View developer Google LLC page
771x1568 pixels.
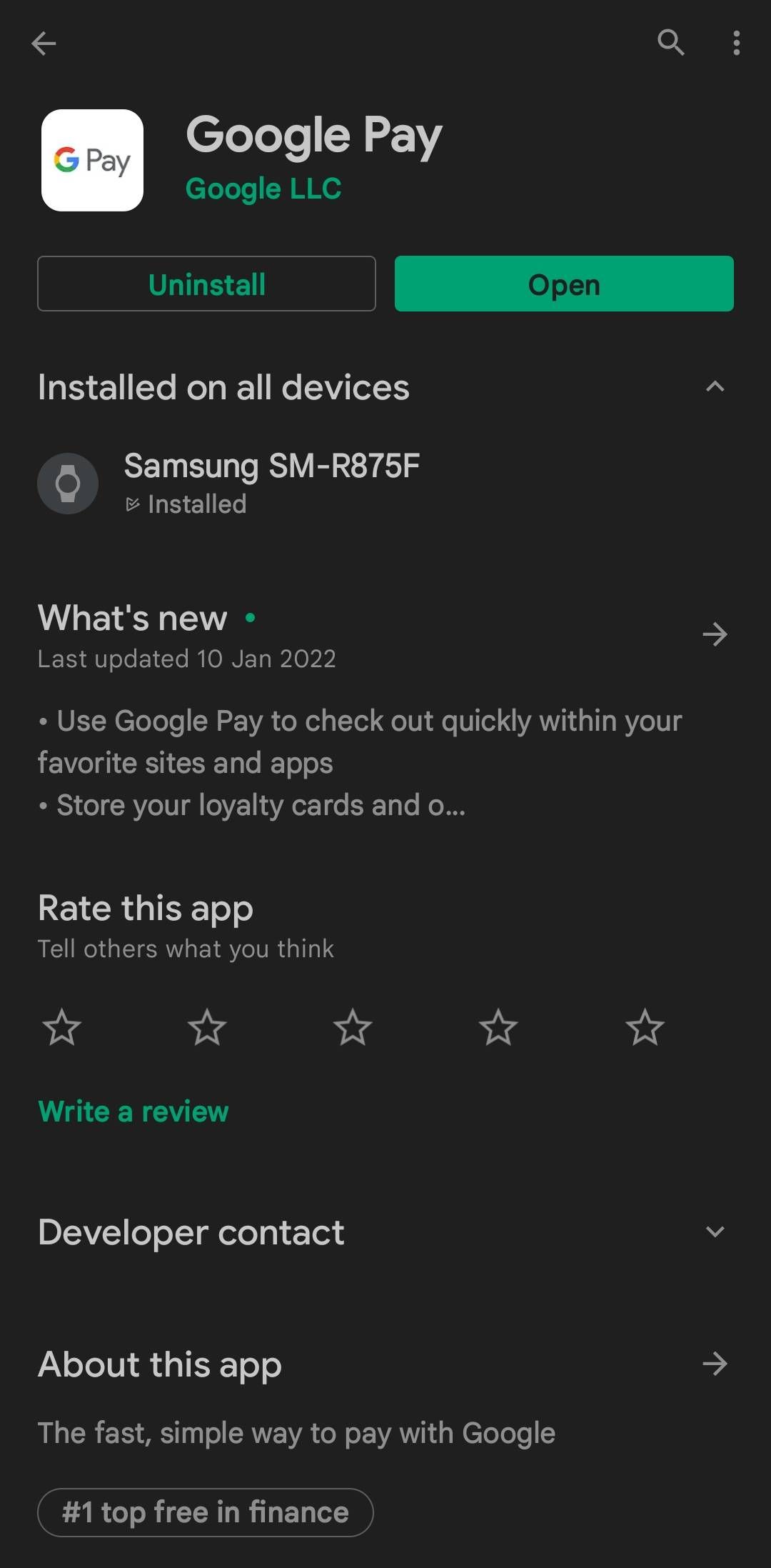[x=263, y=189]
